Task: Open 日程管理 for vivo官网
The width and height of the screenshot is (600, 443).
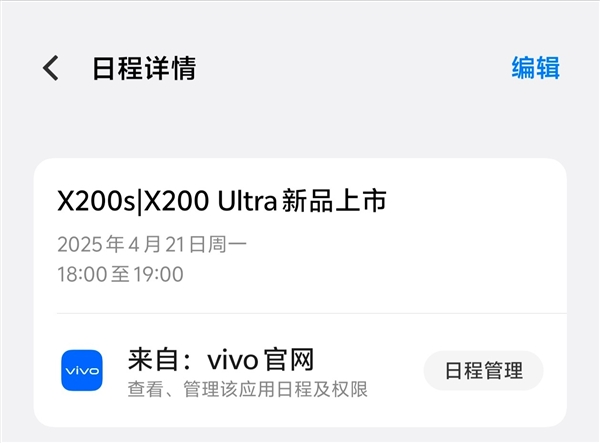Action: [x=483, y=370]
